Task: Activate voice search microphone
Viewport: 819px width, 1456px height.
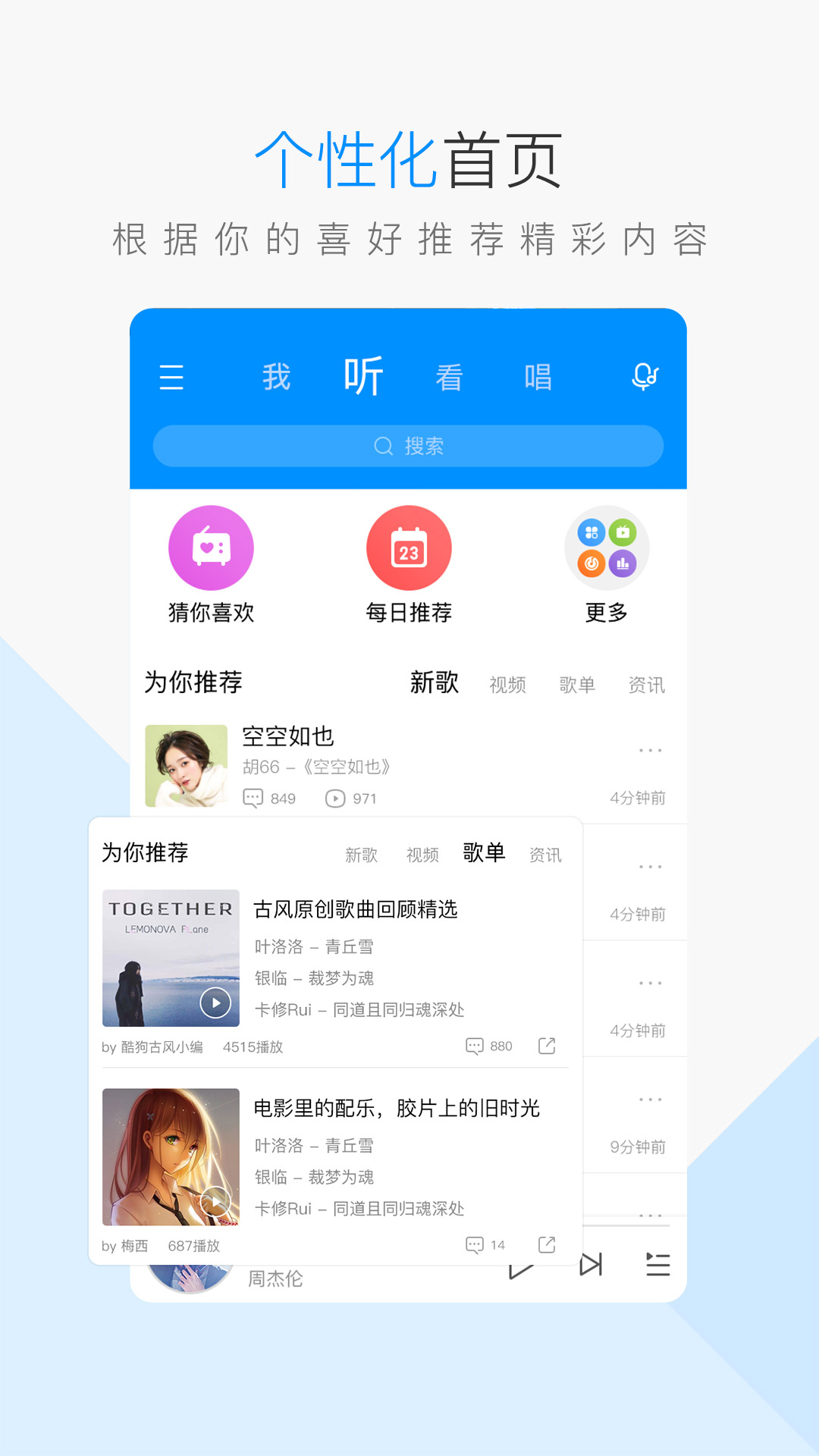Action: [x=645, y=377]
